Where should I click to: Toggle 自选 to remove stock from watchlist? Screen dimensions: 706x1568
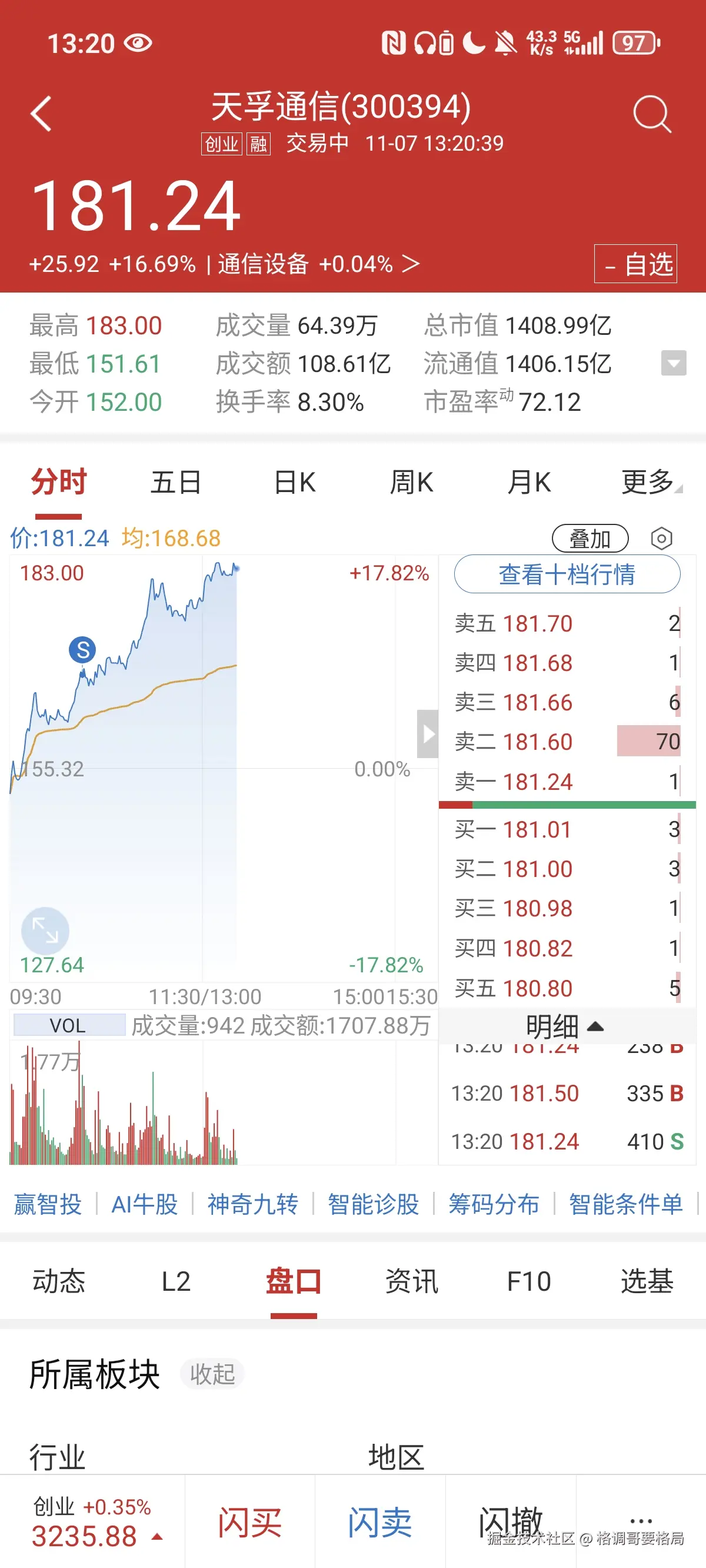tap(635, 264)
